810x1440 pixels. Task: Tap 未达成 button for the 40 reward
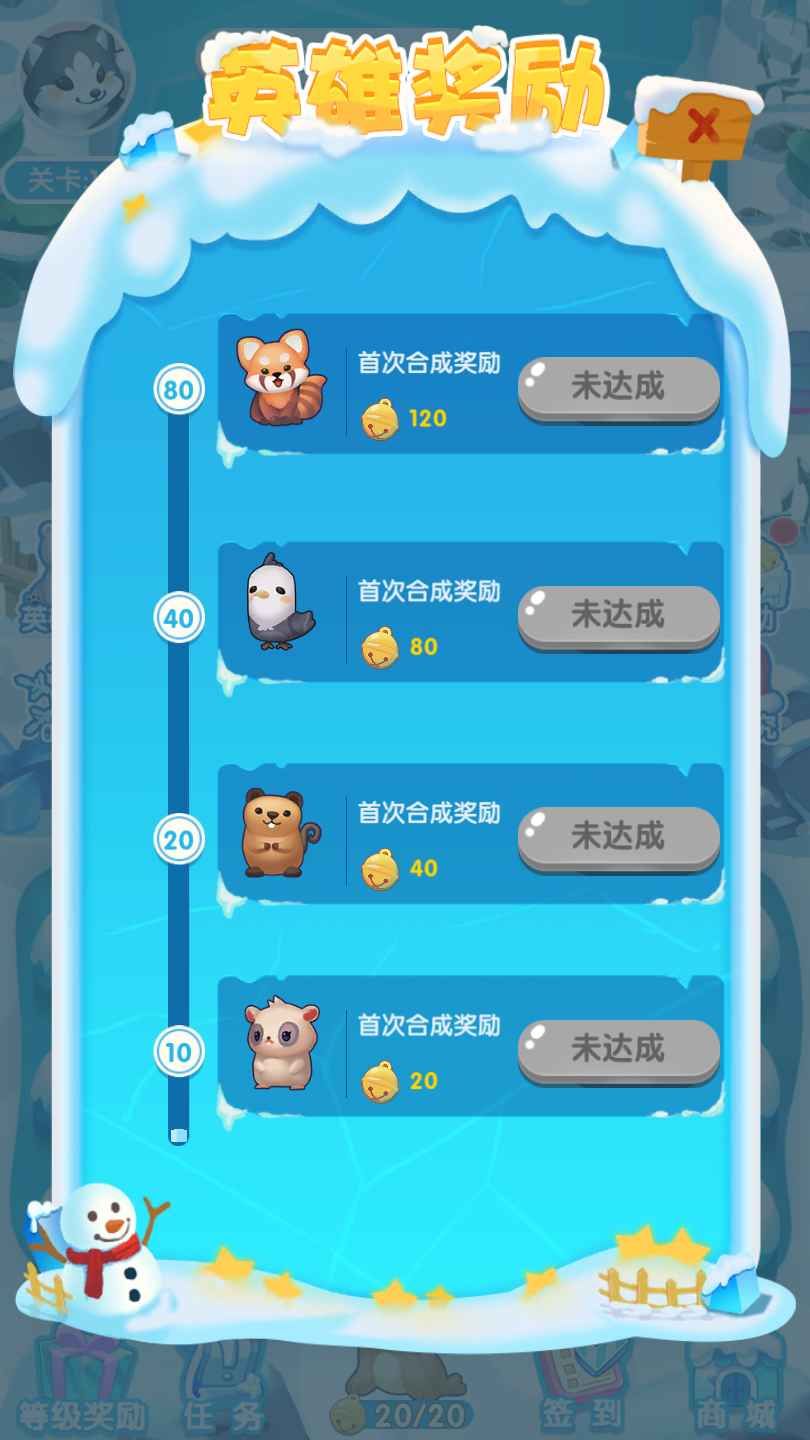click(618, 837)
